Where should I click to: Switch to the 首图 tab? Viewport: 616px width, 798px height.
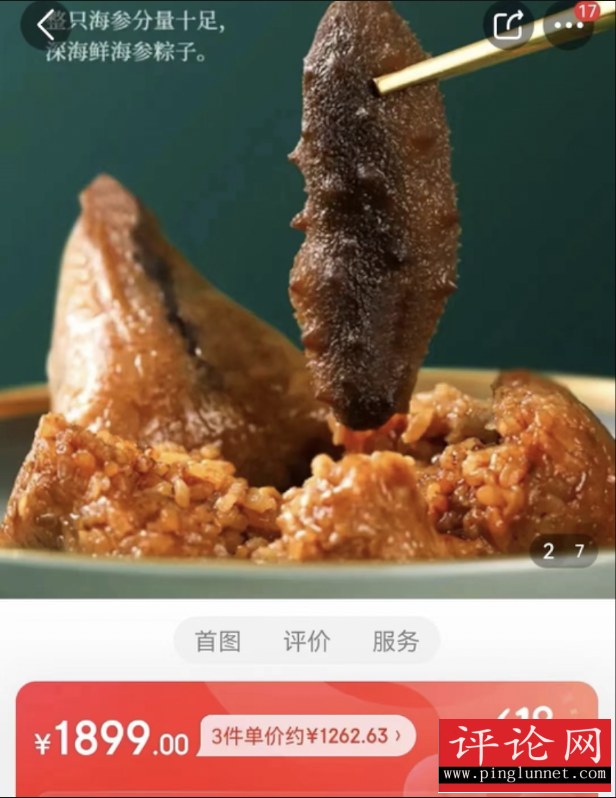click(x=218, y=641)
